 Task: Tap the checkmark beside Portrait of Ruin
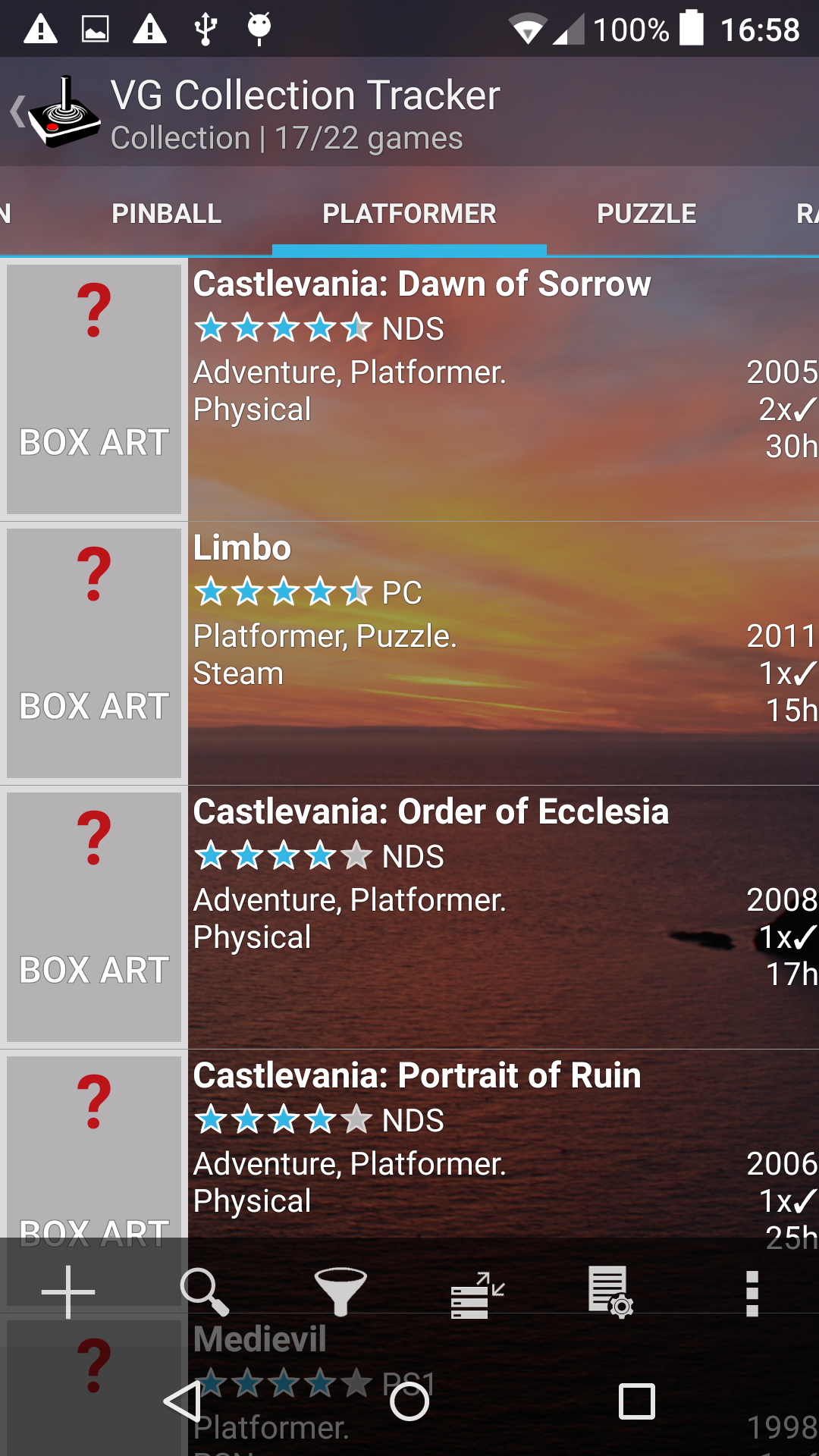click(x=802, y=1200)
